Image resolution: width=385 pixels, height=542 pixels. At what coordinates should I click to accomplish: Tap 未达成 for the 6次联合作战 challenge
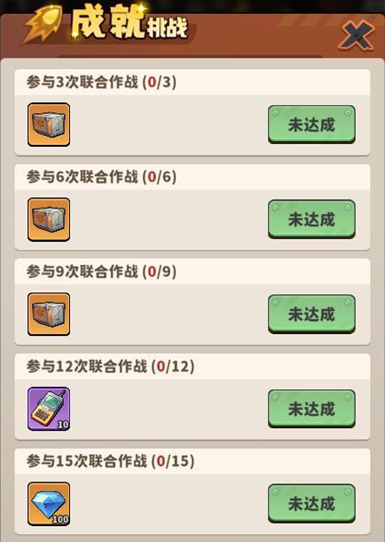click(312, 219)
